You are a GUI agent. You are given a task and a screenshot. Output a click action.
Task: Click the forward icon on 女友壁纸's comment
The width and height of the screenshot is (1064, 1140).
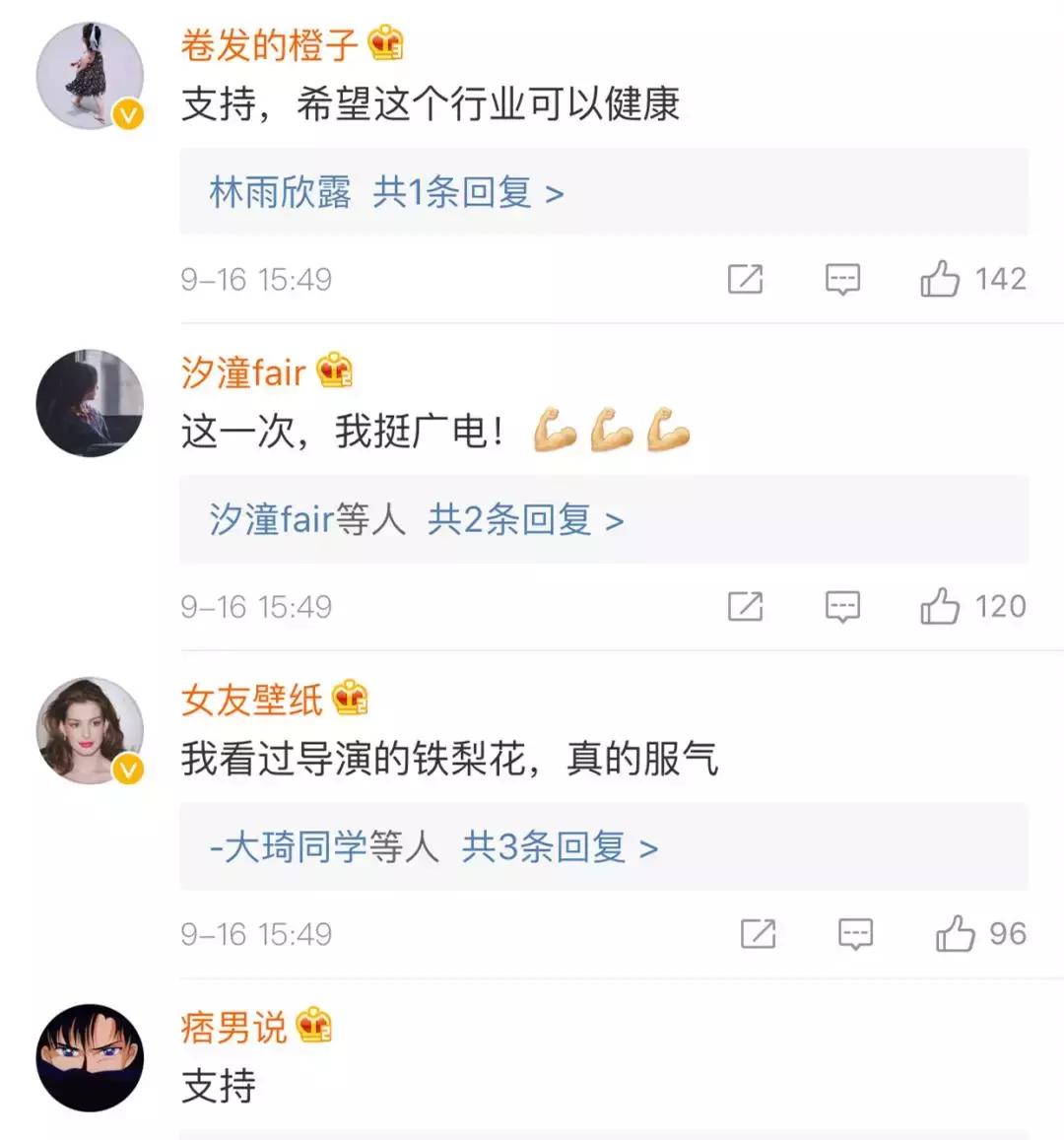pos(759,934)
